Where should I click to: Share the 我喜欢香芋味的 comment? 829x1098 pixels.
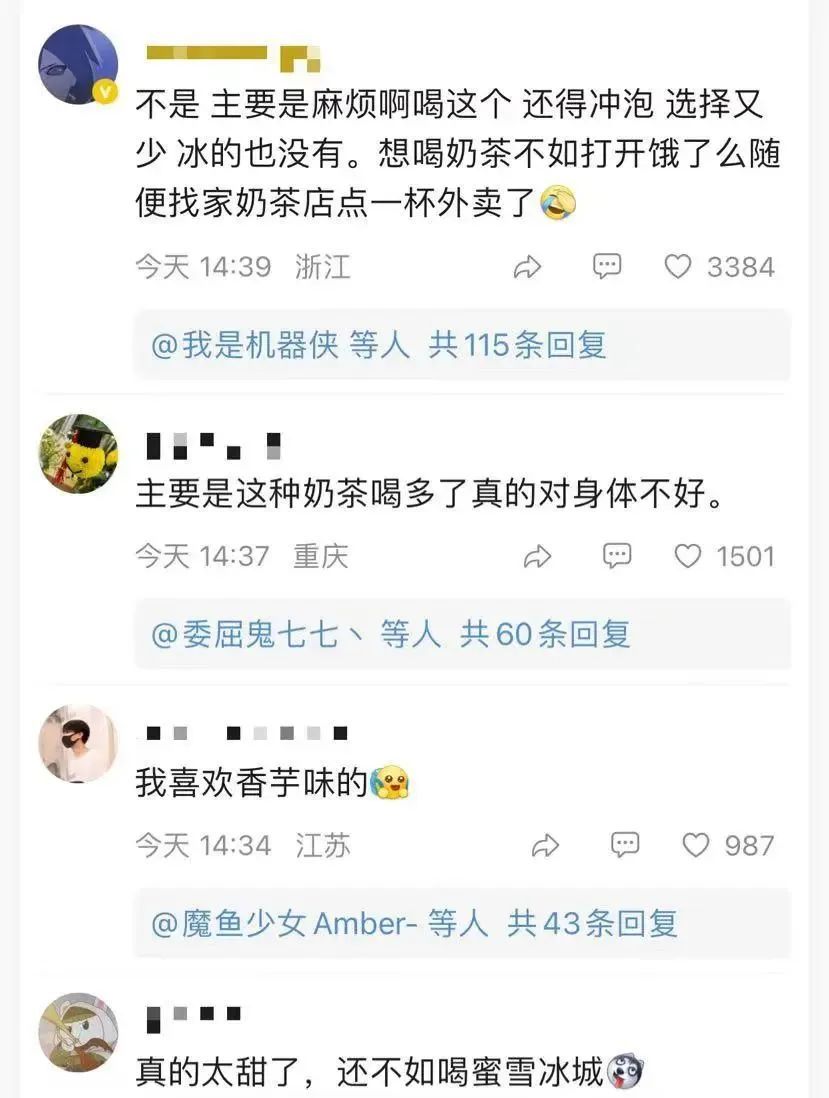[545, 846]
